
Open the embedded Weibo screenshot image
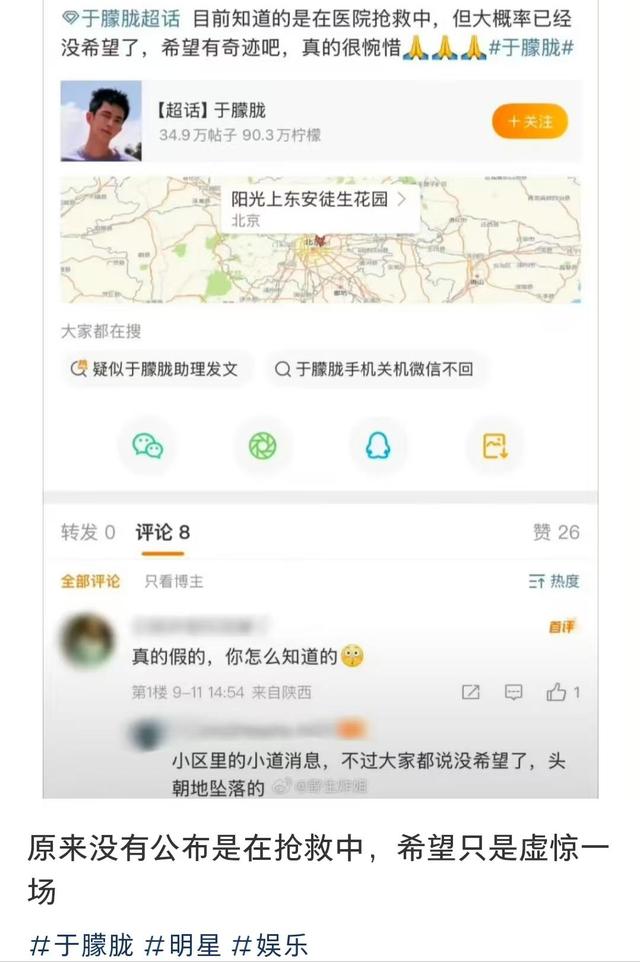click(x=320, y=400)
